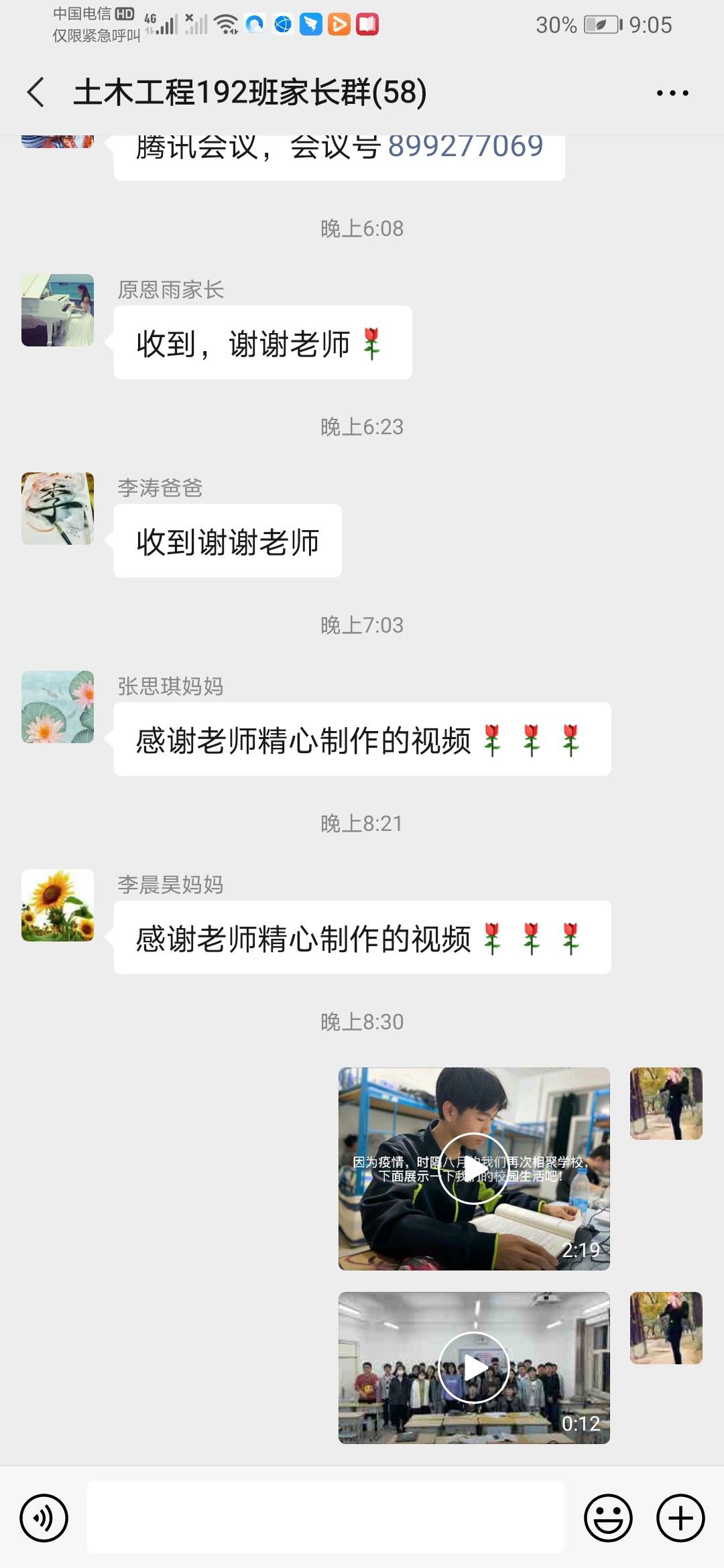Viewport: 724px width, 1568px height.
Task: Play the 0:12 classroom video
Action: coord(473,1368)
